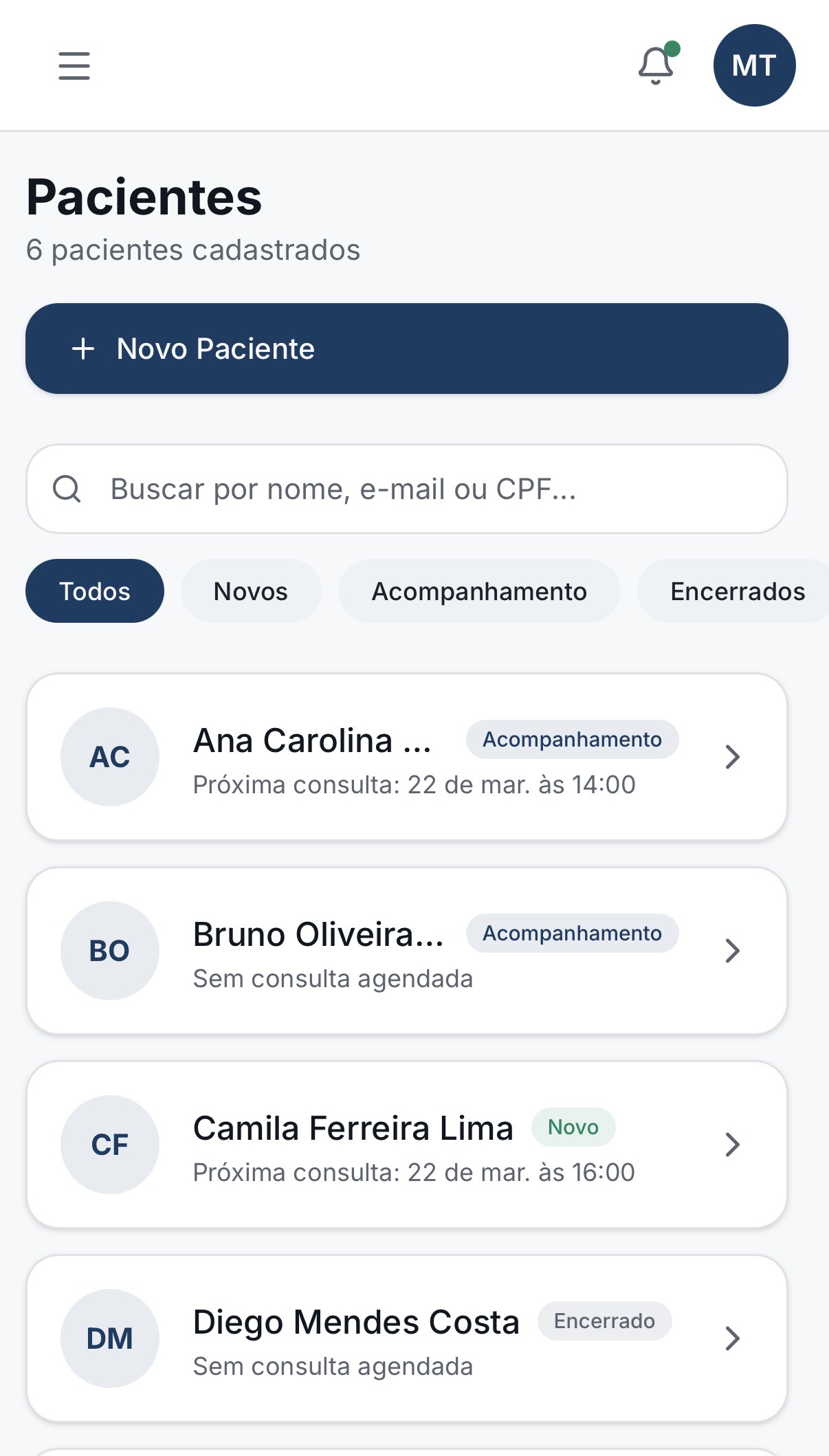
Task: Enable the Novos filter
Action: click(251, 591)
